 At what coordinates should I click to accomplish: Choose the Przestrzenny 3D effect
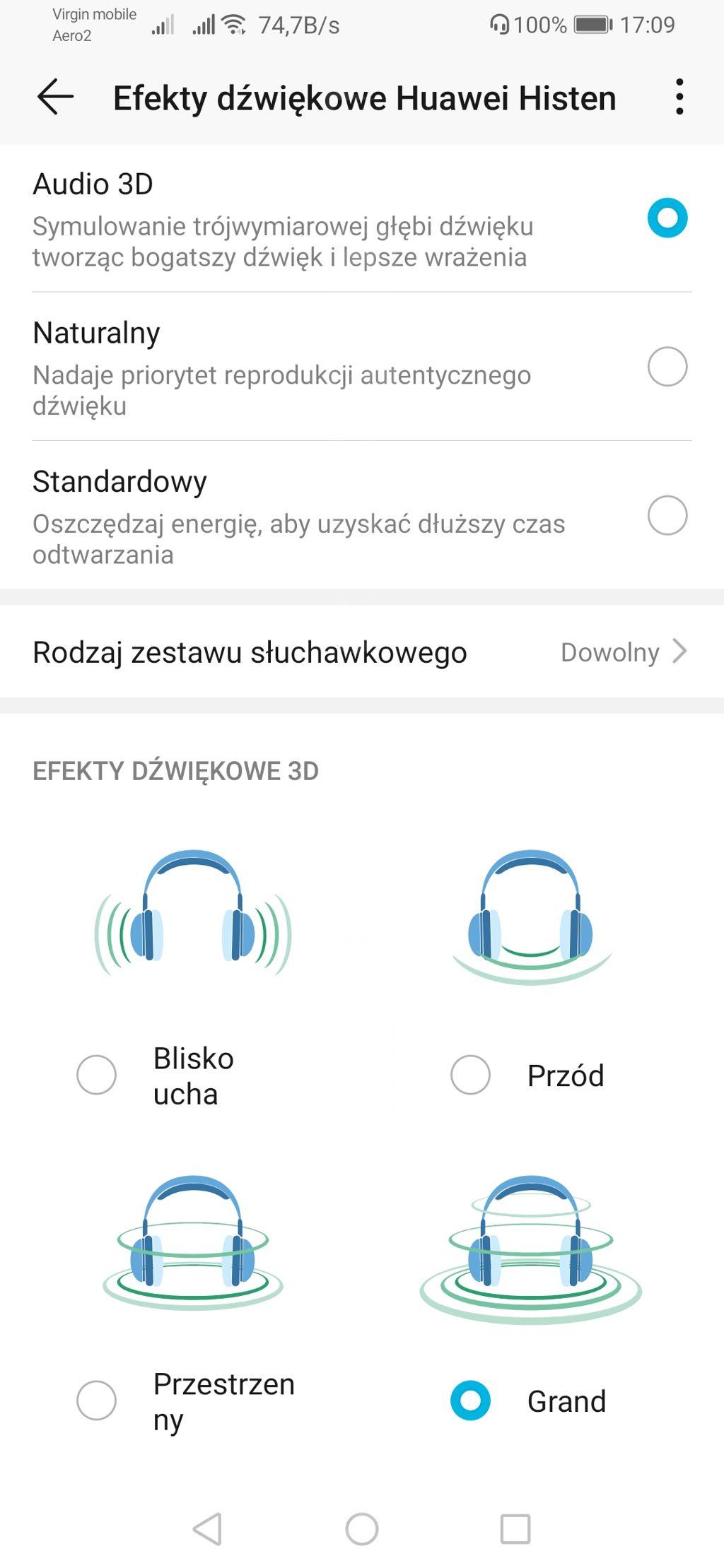[x=97, y=1400]
